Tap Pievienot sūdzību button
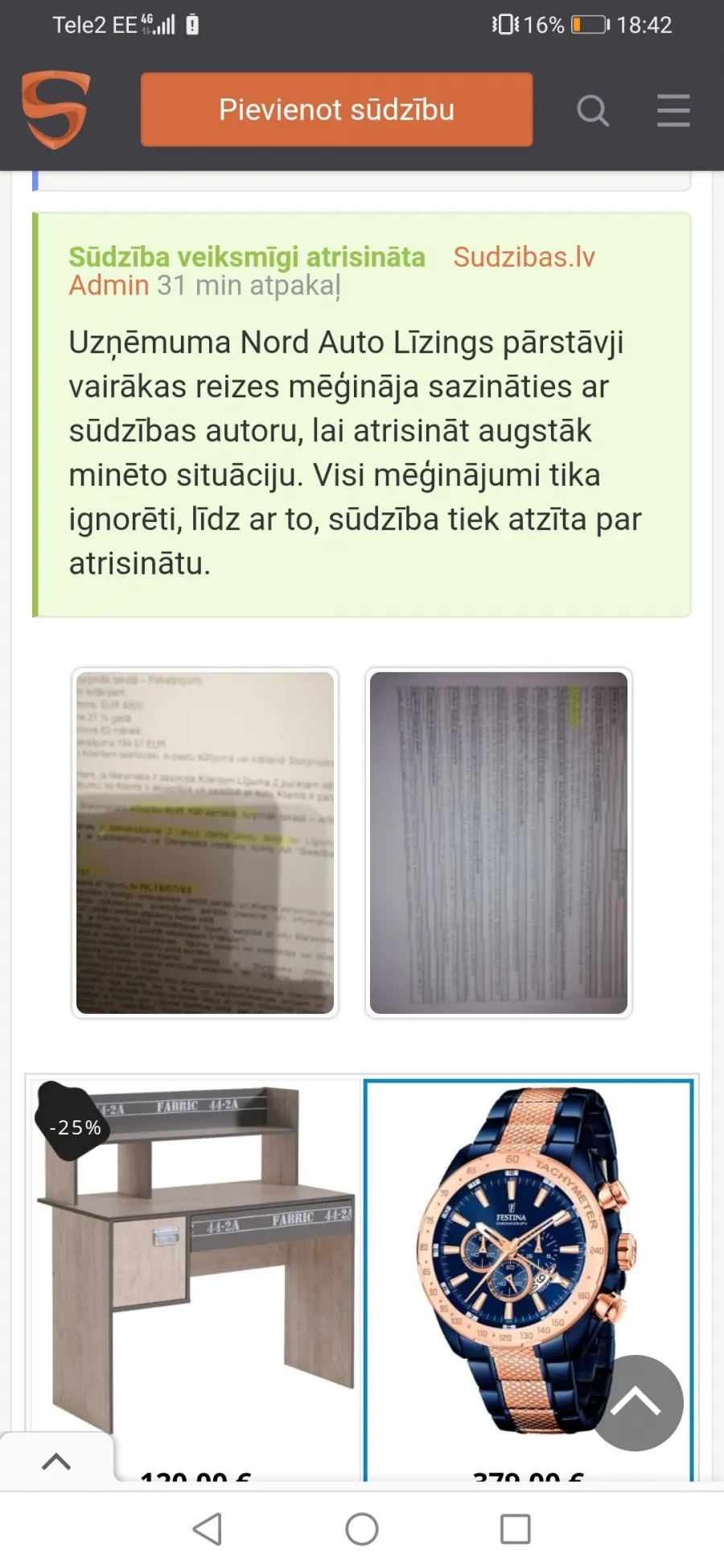724x1568 pixels. point(336,109)
